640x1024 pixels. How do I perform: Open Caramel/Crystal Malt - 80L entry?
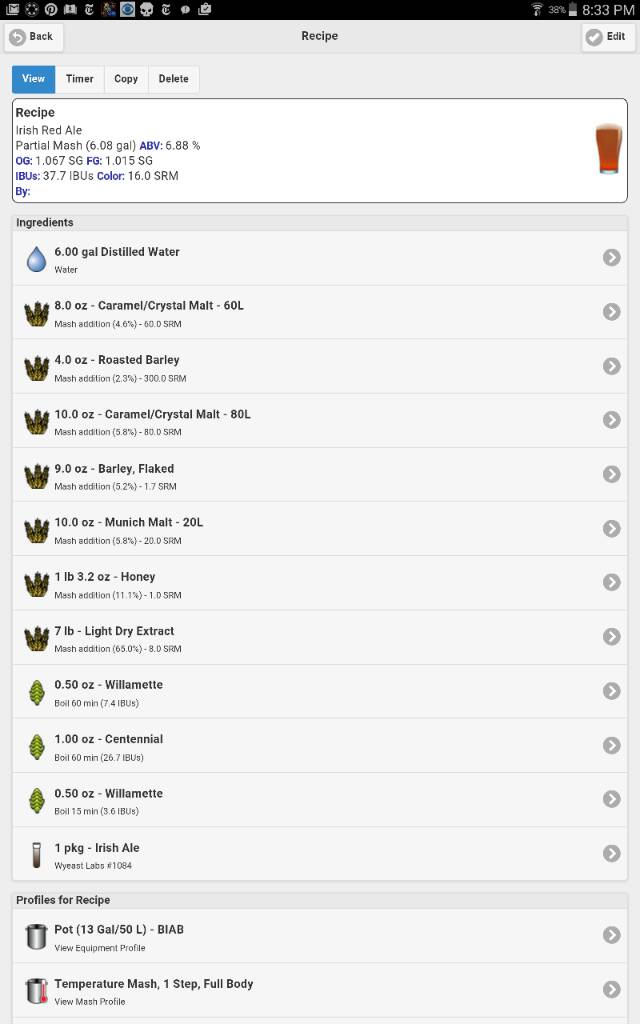click(320, 421)
